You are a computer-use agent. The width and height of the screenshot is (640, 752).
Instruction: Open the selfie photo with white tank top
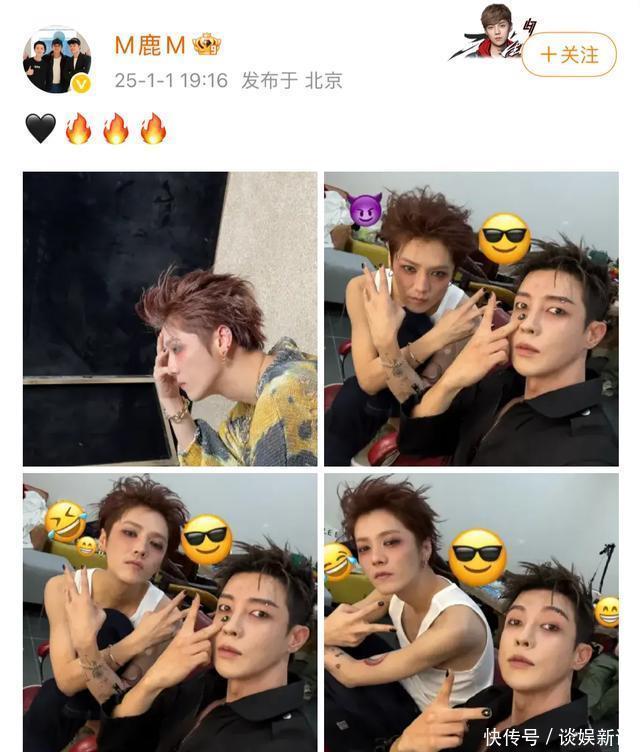[x=470, y=612]
